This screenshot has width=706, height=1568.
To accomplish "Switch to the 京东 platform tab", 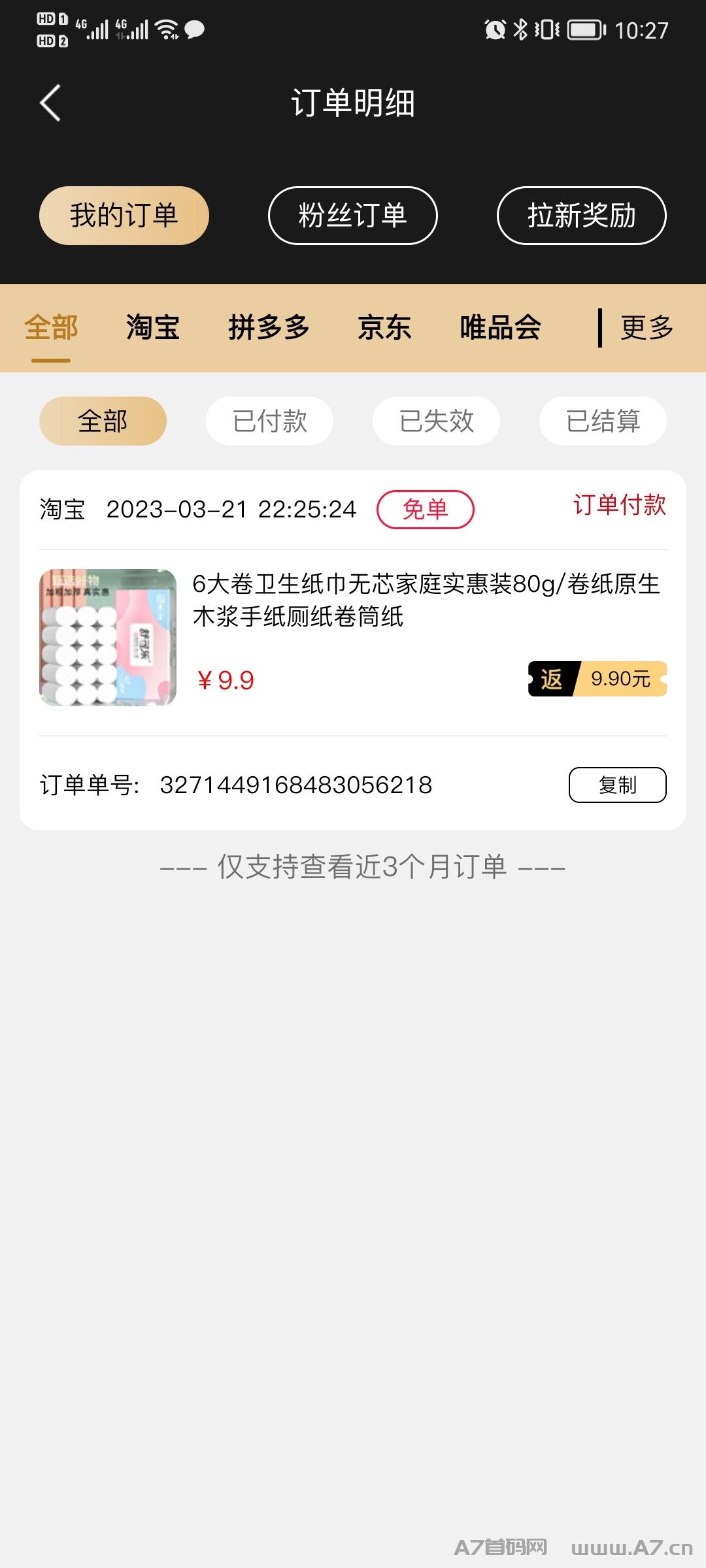I will coord(384,328).
